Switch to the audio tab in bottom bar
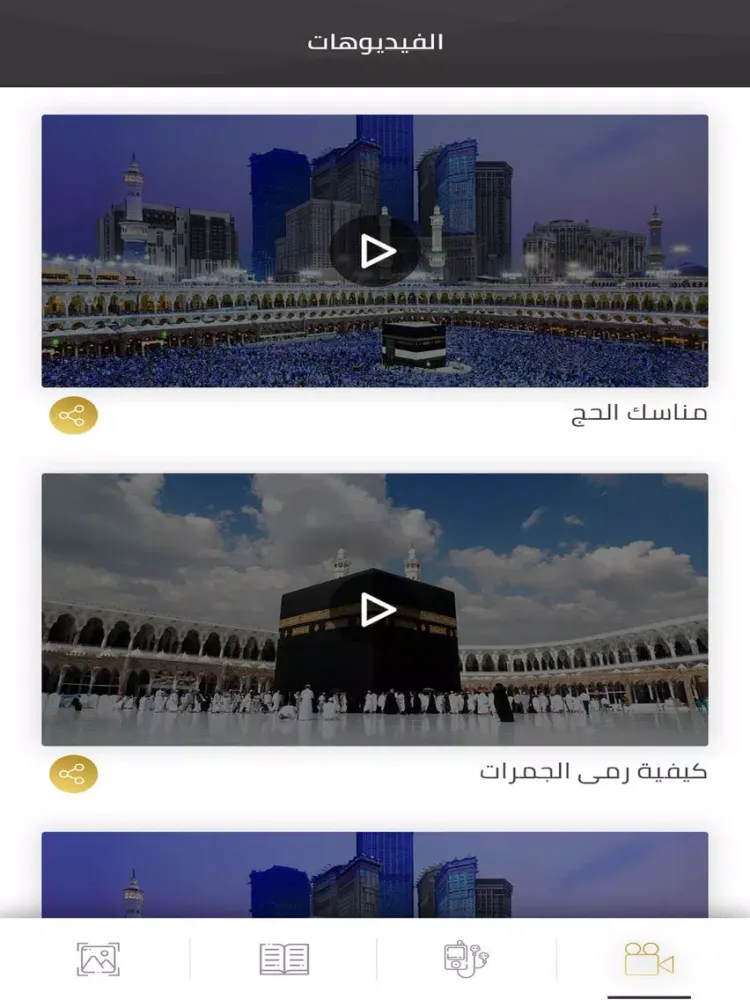750x1000 pixels. (466, 960)
